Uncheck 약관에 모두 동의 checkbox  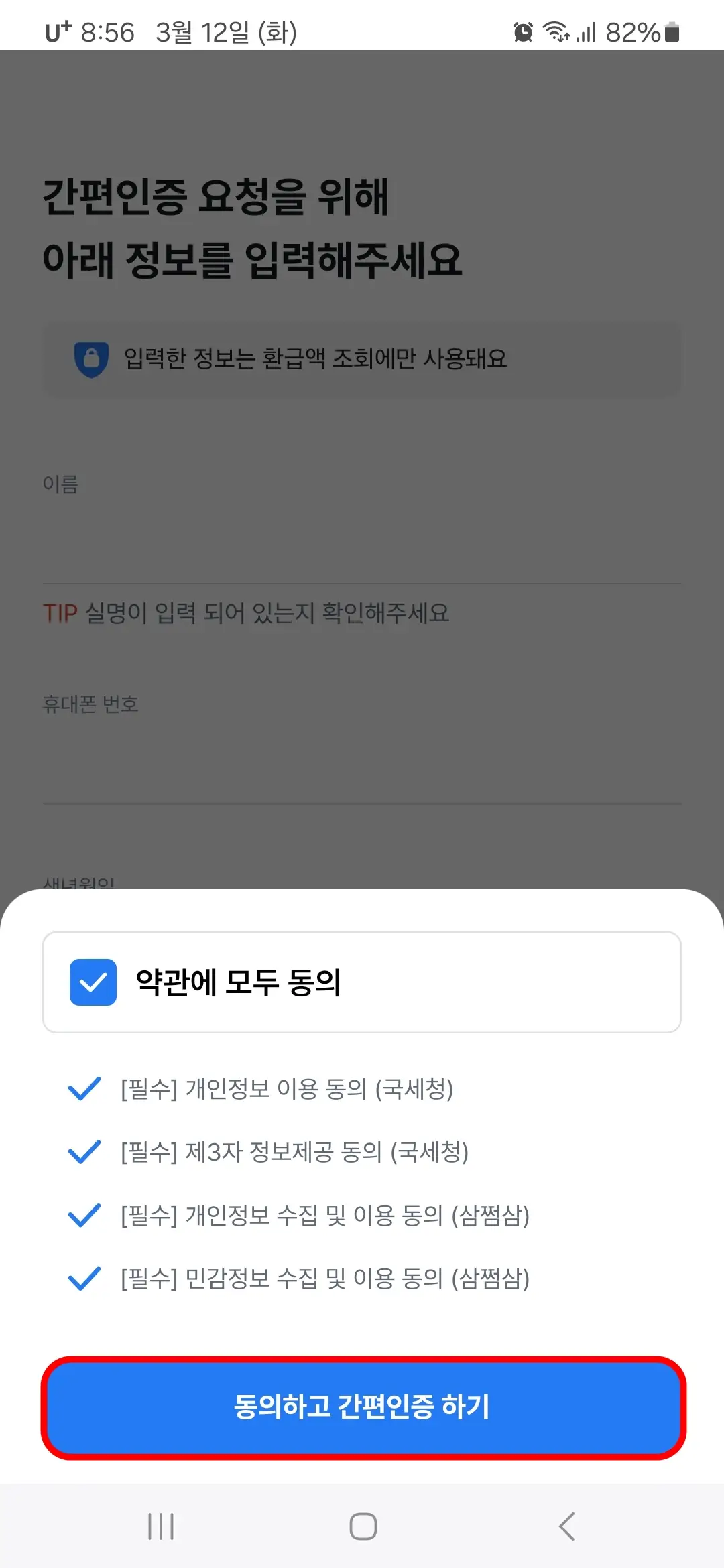(93, 982)
